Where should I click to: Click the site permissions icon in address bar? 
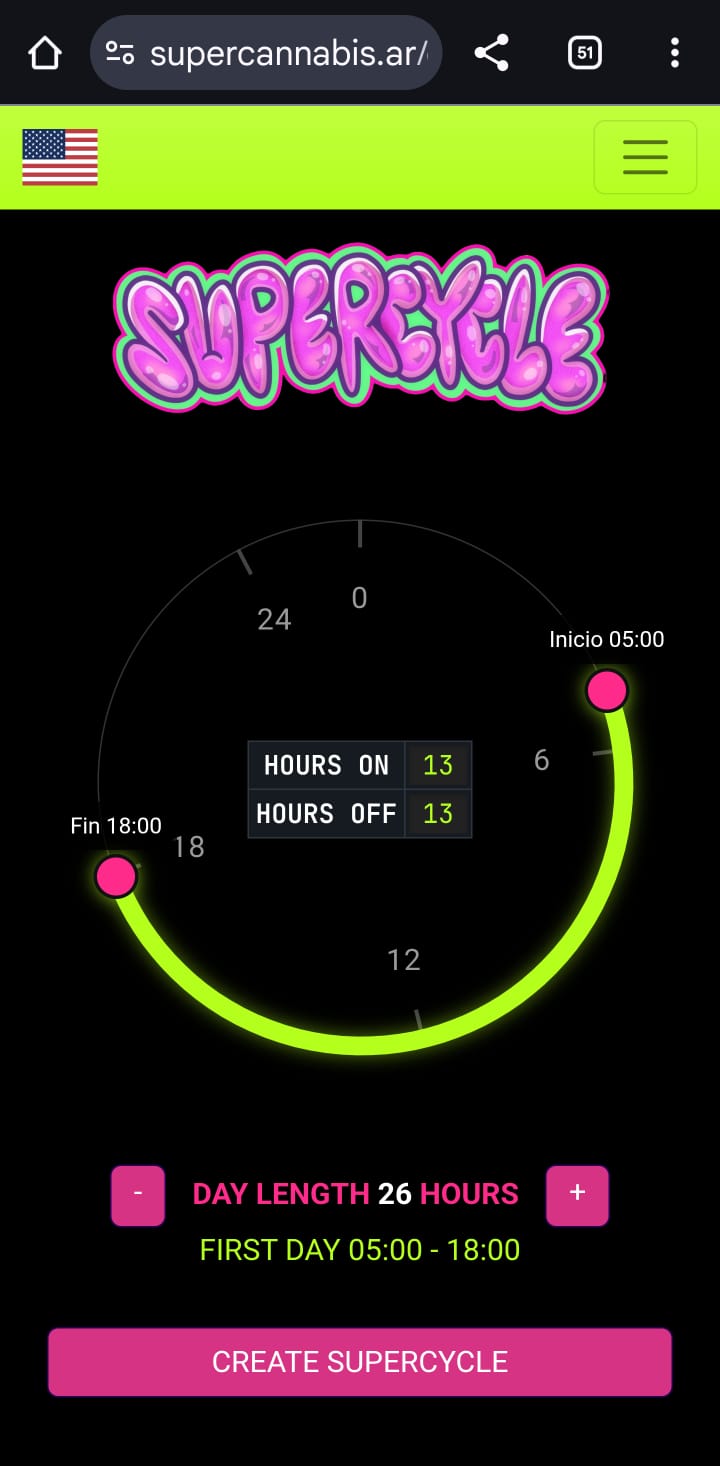tap(120, 53)
